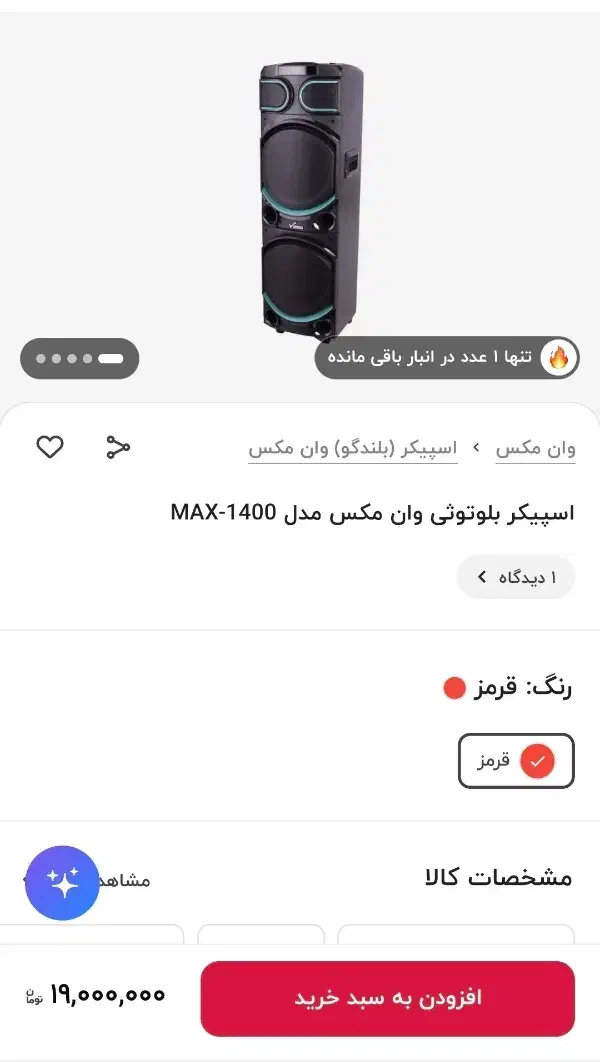Open the وان مکس brand link
Viewport: 600px width, 1062px height.
536,448
